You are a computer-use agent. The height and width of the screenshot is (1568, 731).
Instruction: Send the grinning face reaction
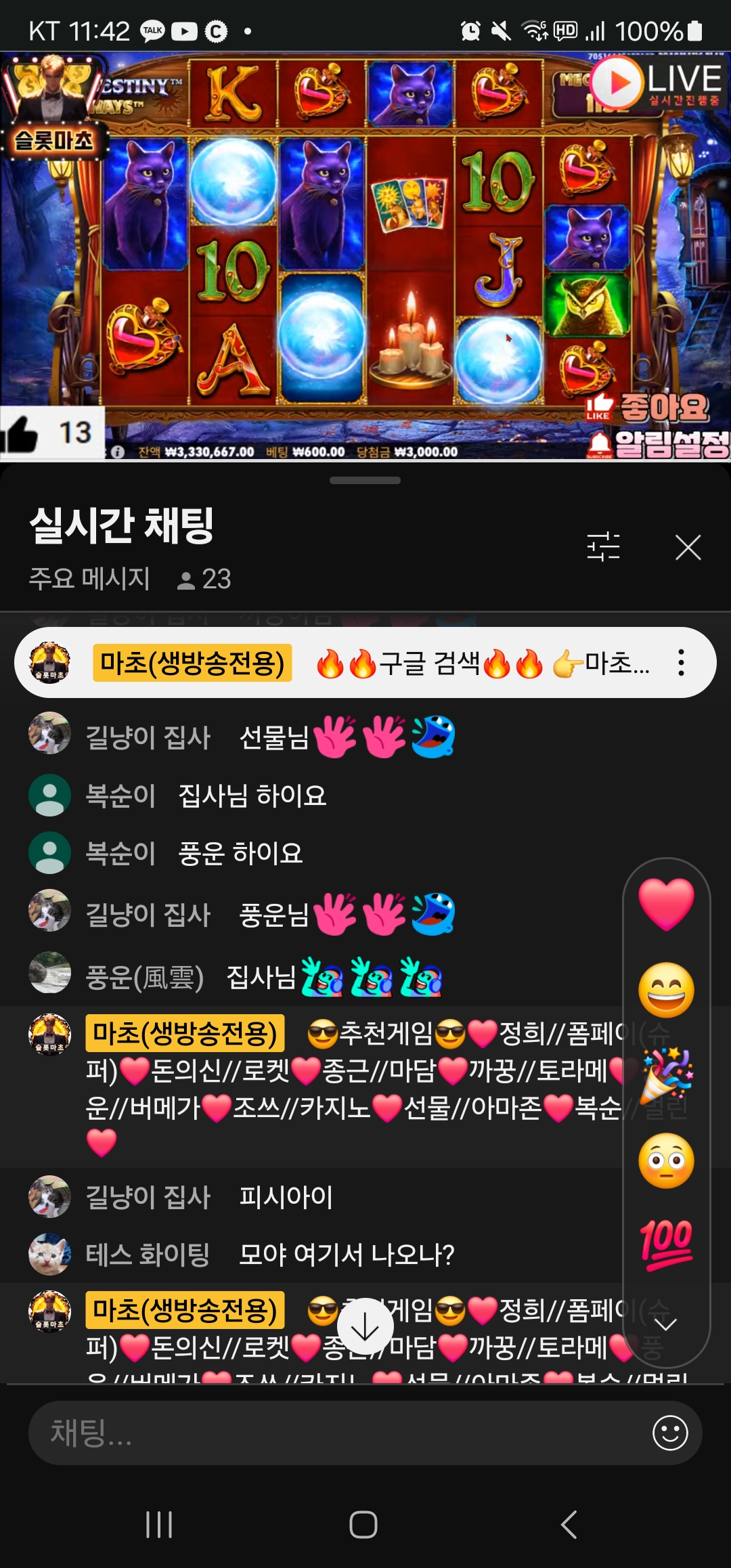[666, 990]
